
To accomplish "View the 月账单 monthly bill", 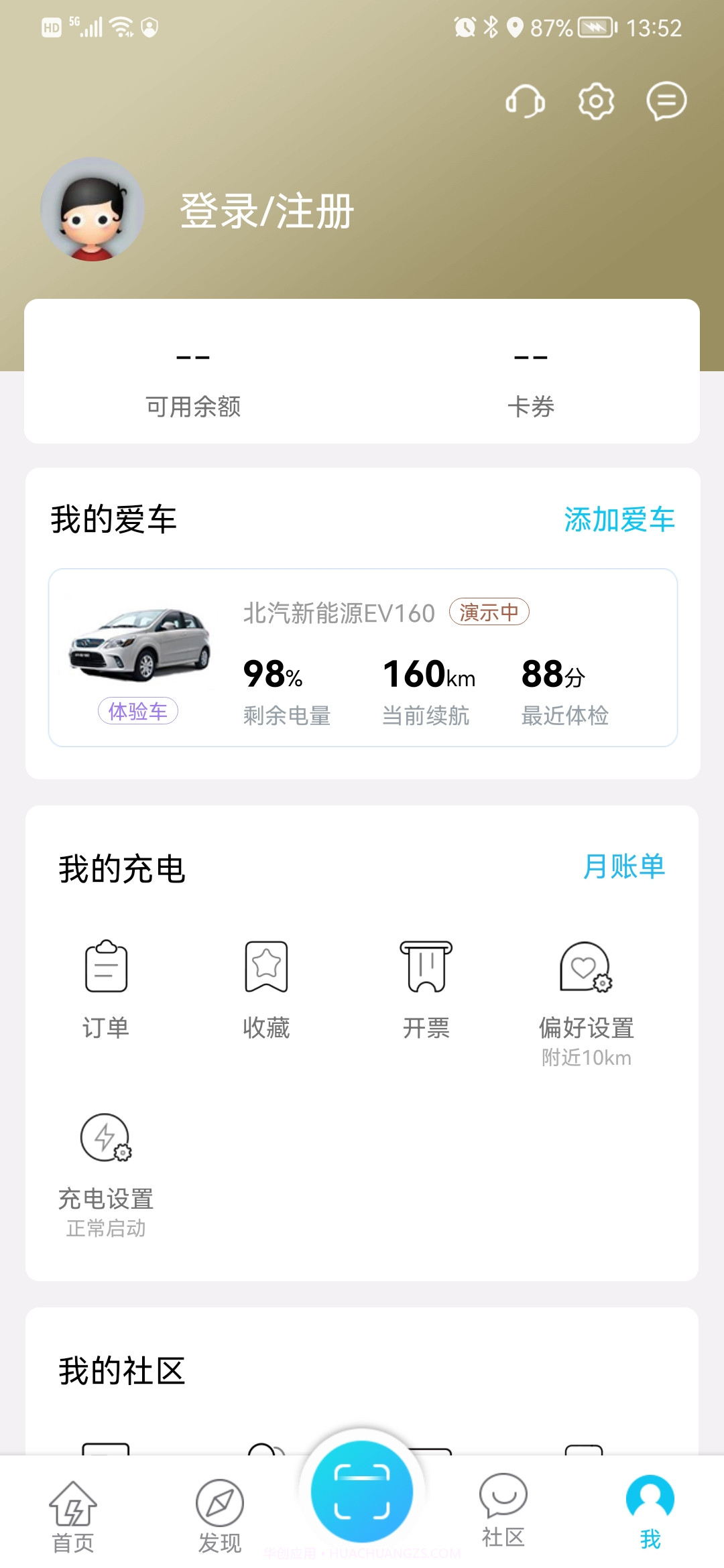I will click(623, 867).
